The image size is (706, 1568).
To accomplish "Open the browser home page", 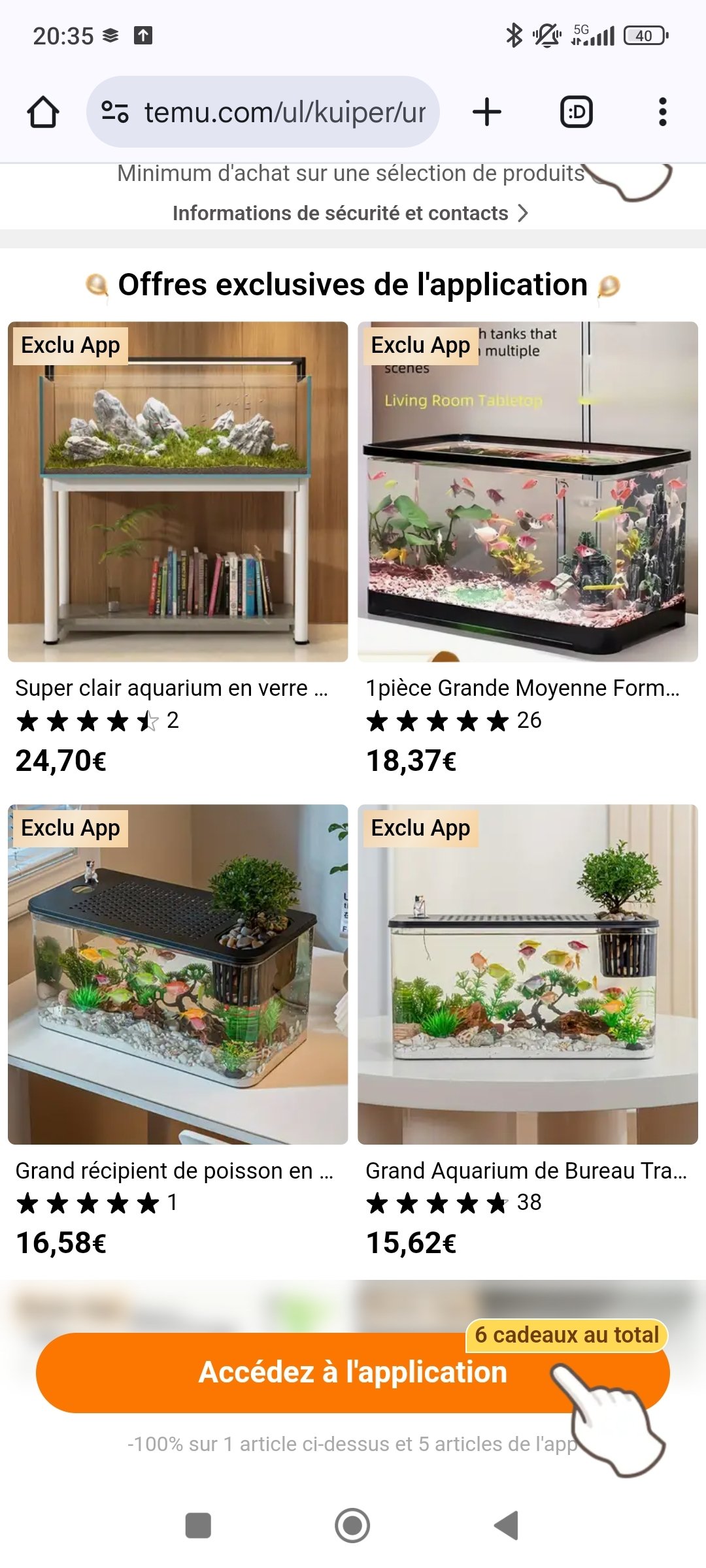I will tap(43, 112).
